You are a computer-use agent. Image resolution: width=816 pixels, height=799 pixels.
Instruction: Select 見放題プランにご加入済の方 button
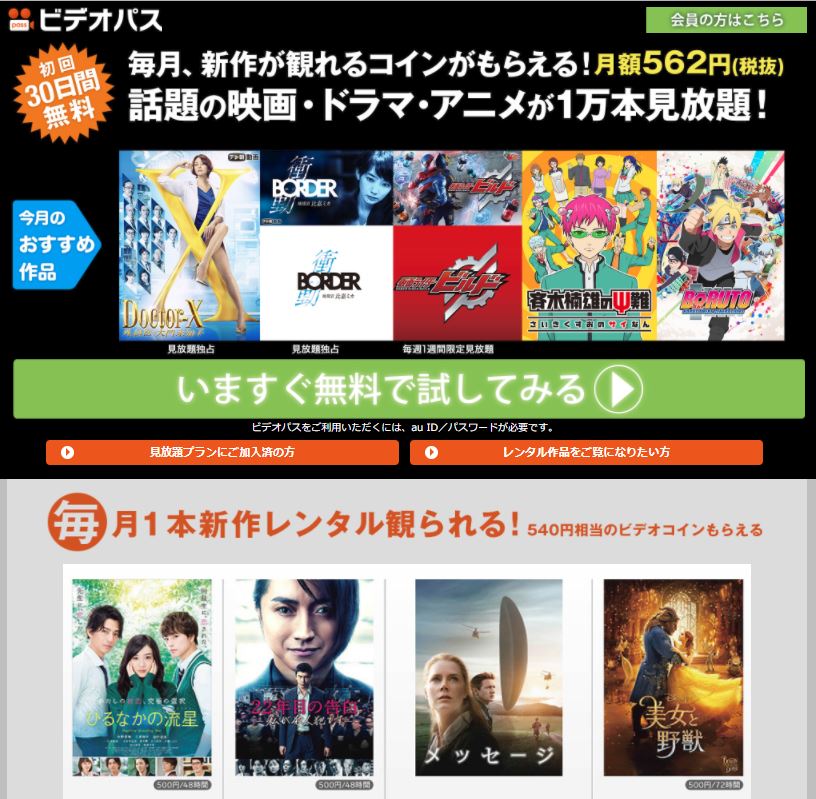point(222,452)
